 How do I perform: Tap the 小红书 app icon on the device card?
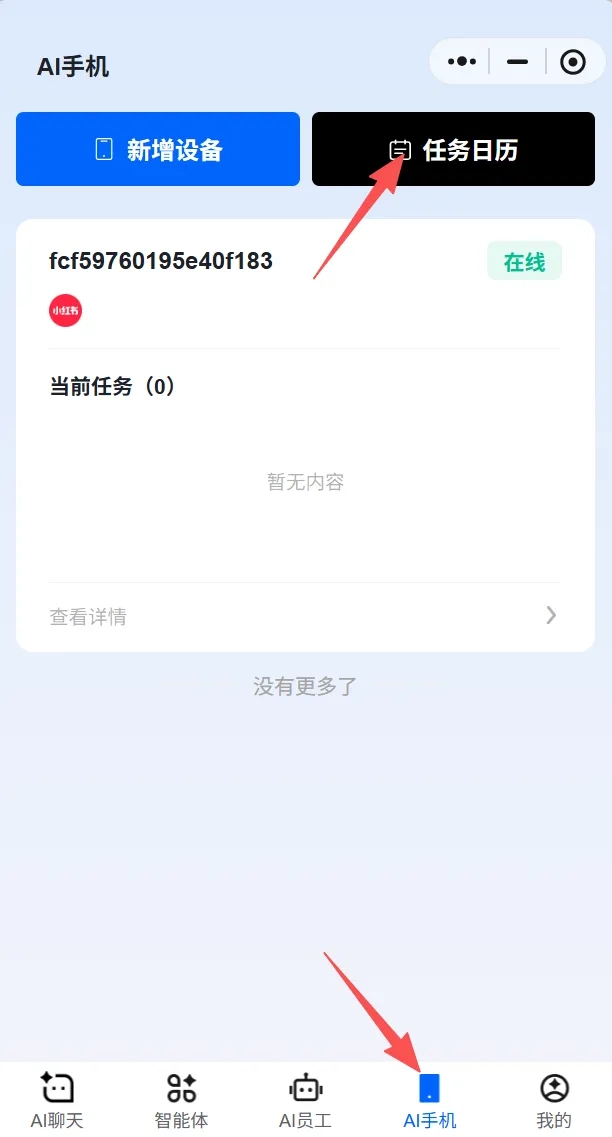(x=66, y=310)
